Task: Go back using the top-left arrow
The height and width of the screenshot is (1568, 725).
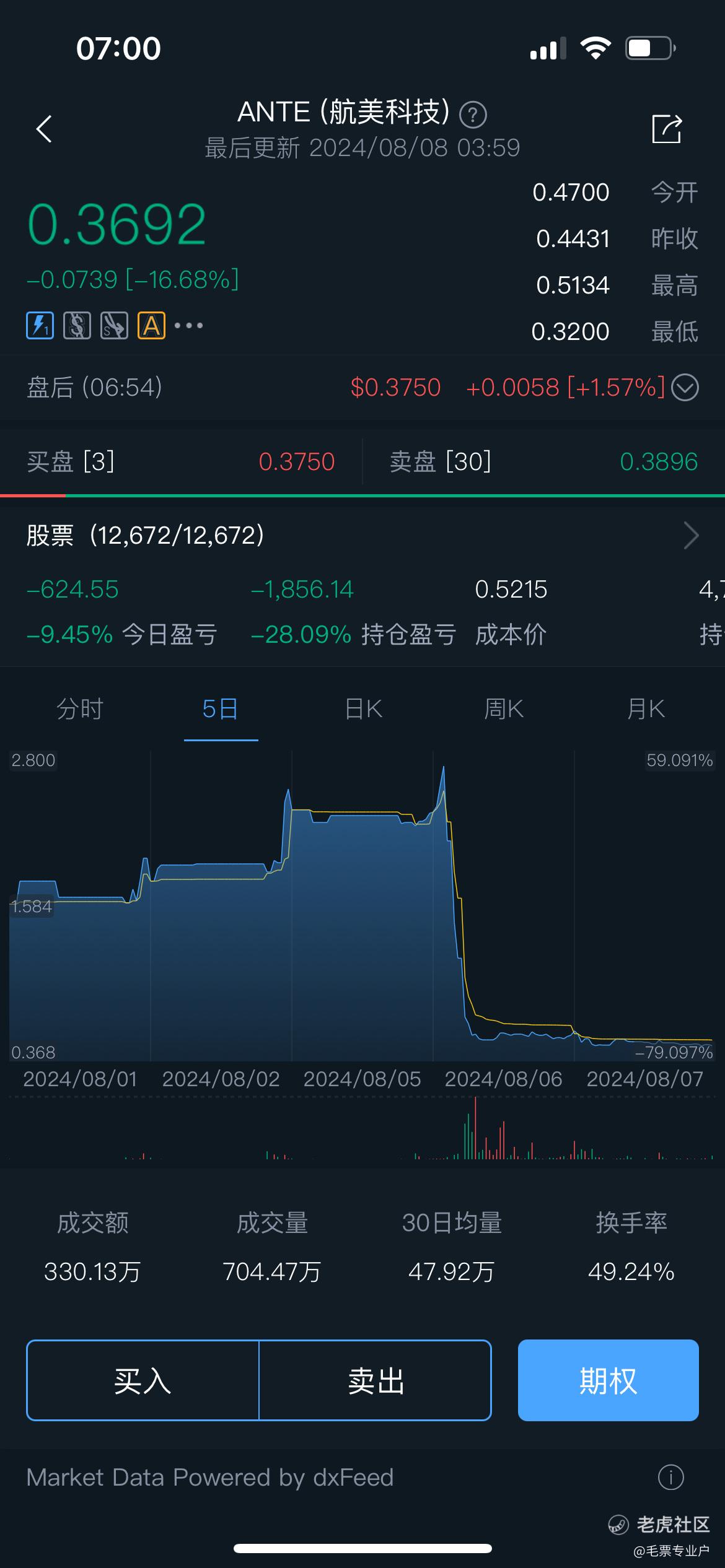Action: pos(44,129)
